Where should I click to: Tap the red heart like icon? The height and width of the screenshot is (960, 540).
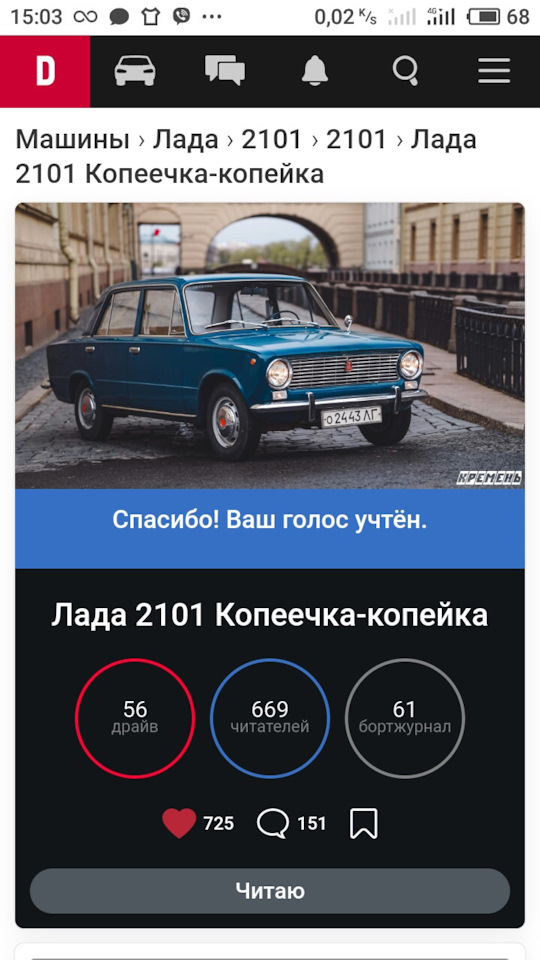179,823
